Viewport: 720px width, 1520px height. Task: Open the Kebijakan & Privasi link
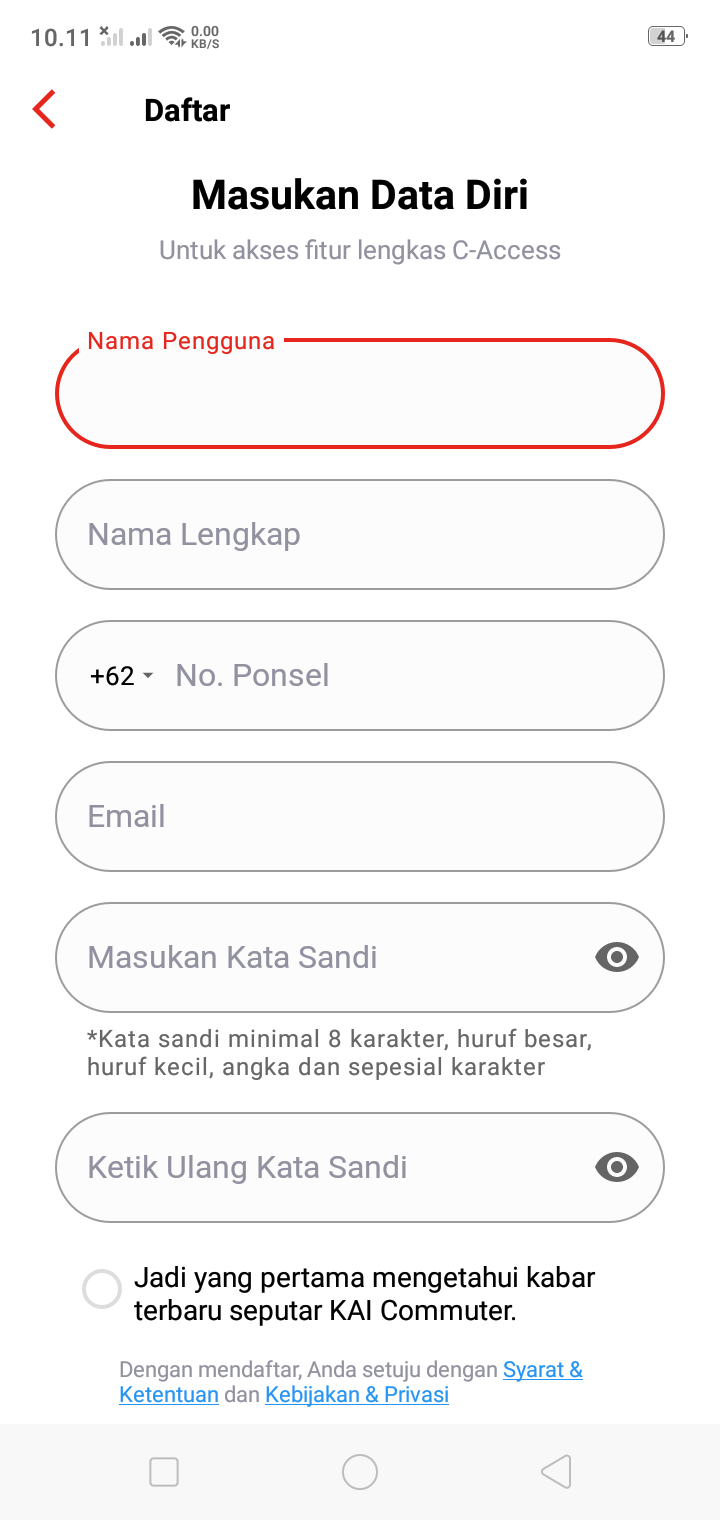(x=357, y=1395)
